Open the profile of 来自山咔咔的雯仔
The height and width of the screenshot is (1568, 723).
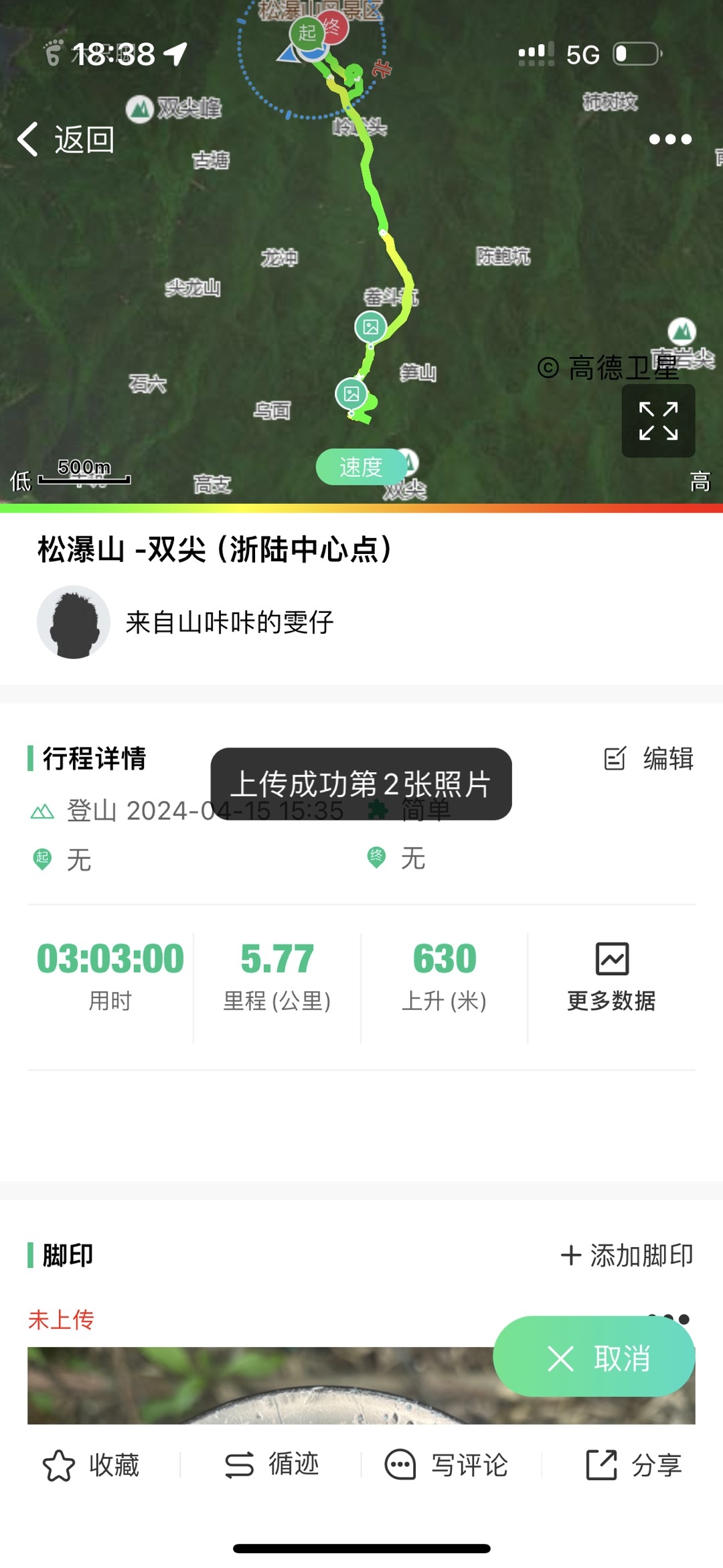[x=74, y=622]
